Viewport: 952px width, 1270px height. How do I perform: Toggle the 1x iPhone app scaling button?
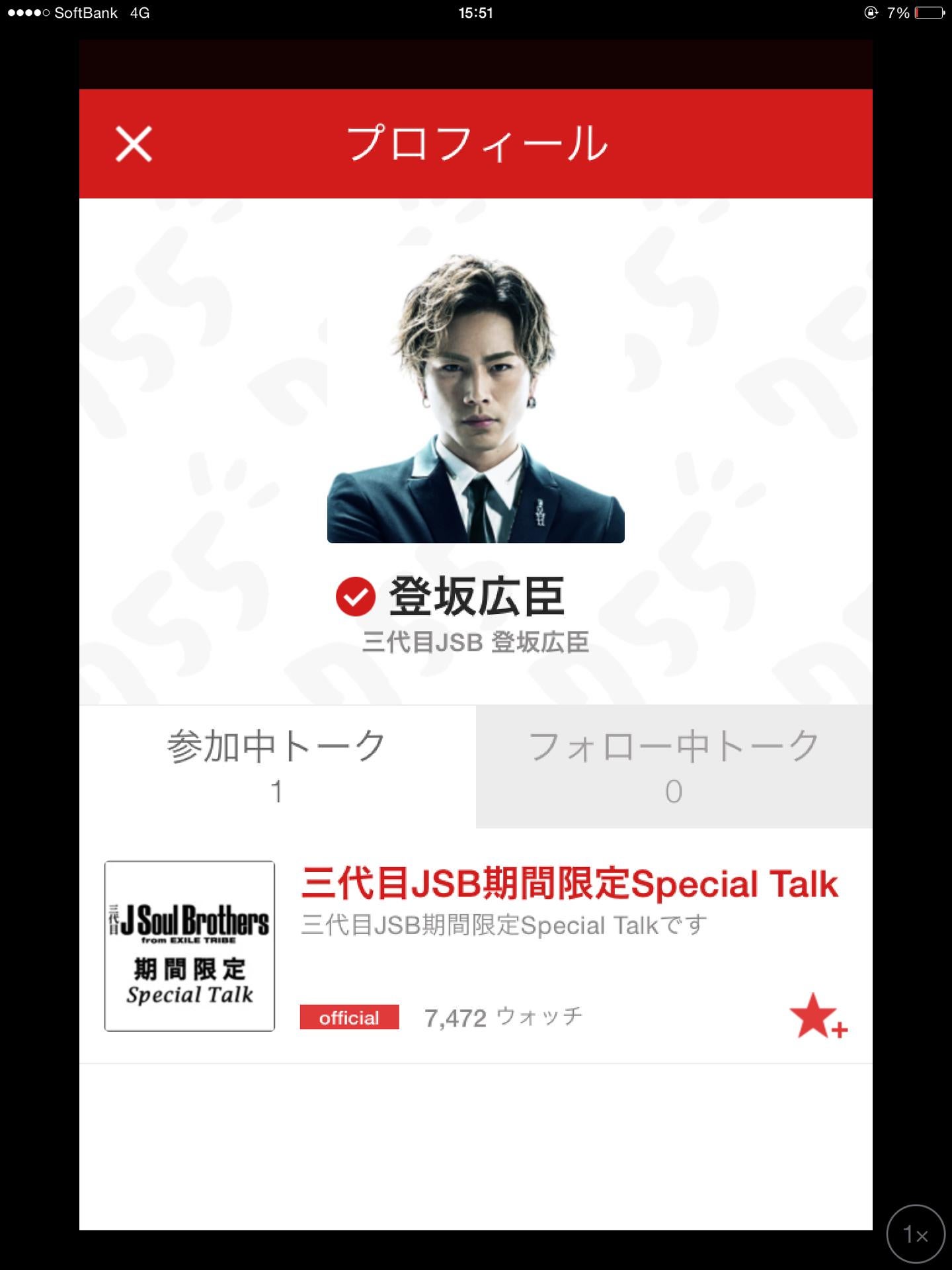(916, 1234)
